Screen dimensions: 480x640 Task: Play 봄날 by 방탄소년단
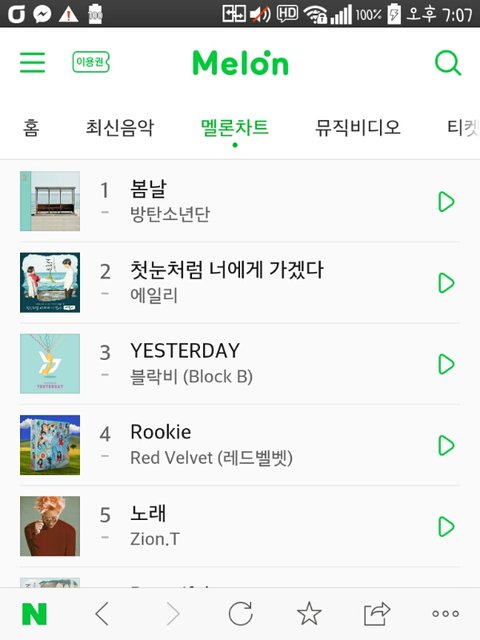click(446, 202)
